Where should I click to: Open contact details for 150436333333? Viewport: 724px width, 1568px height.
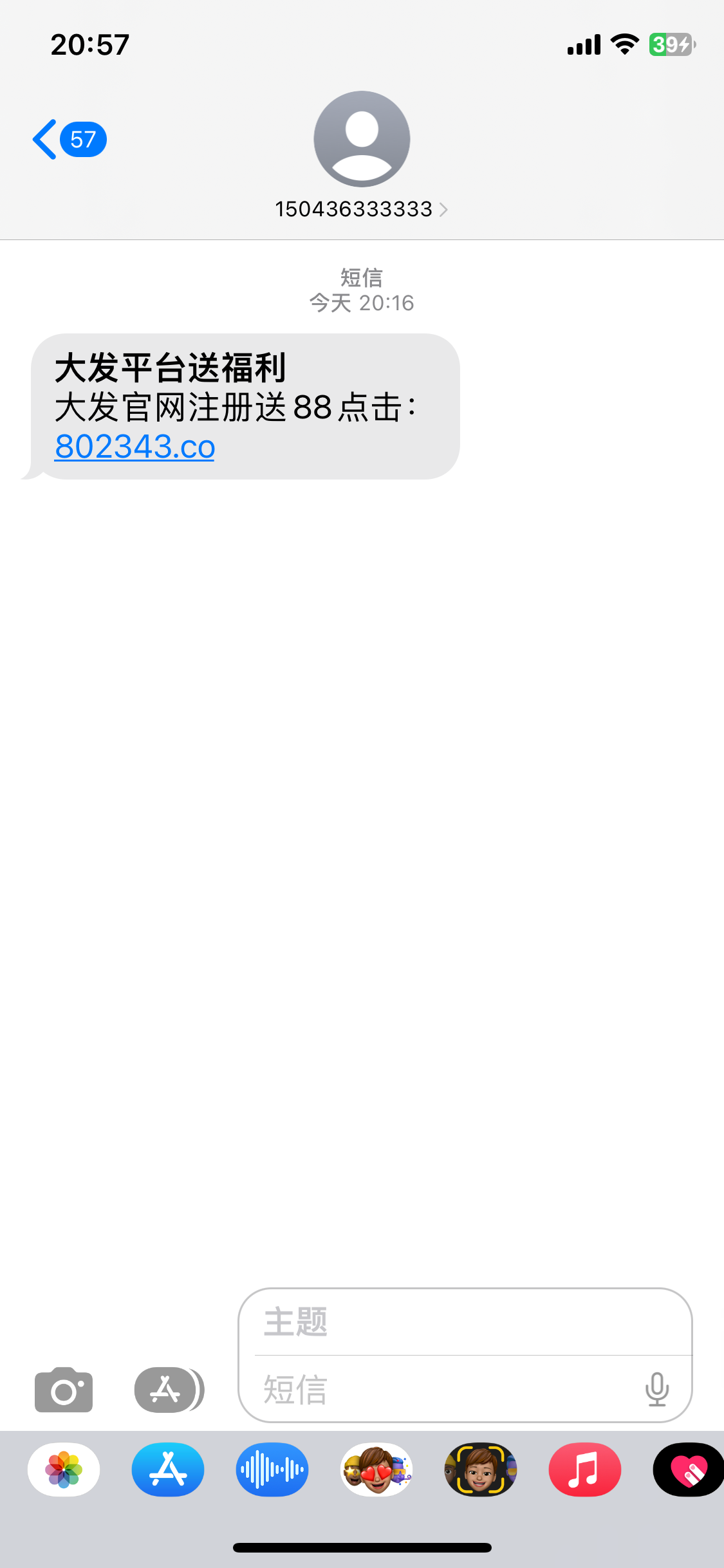361,209
